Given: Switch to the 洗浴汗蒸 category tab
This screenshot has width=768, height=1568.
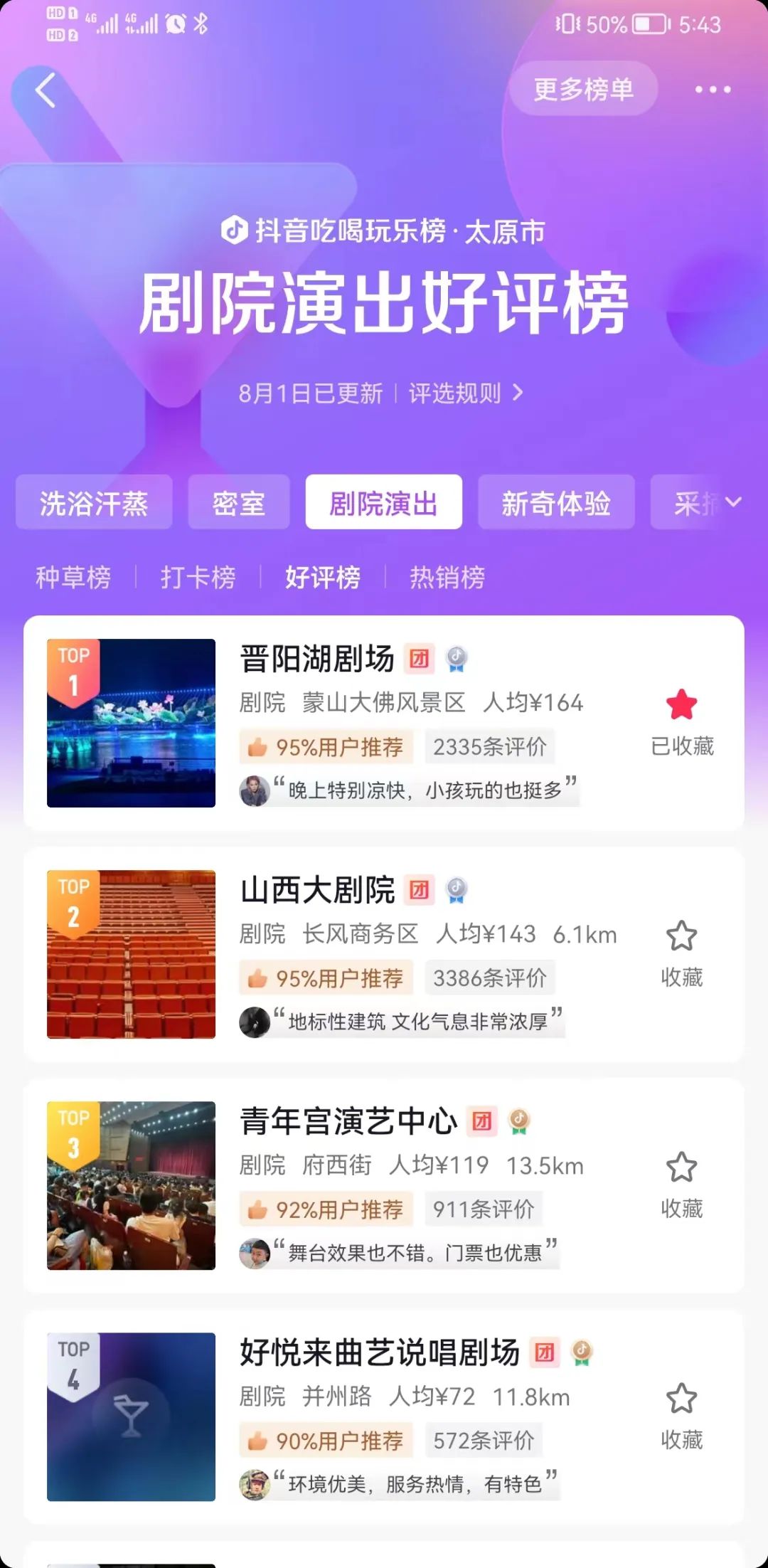Looking at the screenshot, I should tap(94, 503).
